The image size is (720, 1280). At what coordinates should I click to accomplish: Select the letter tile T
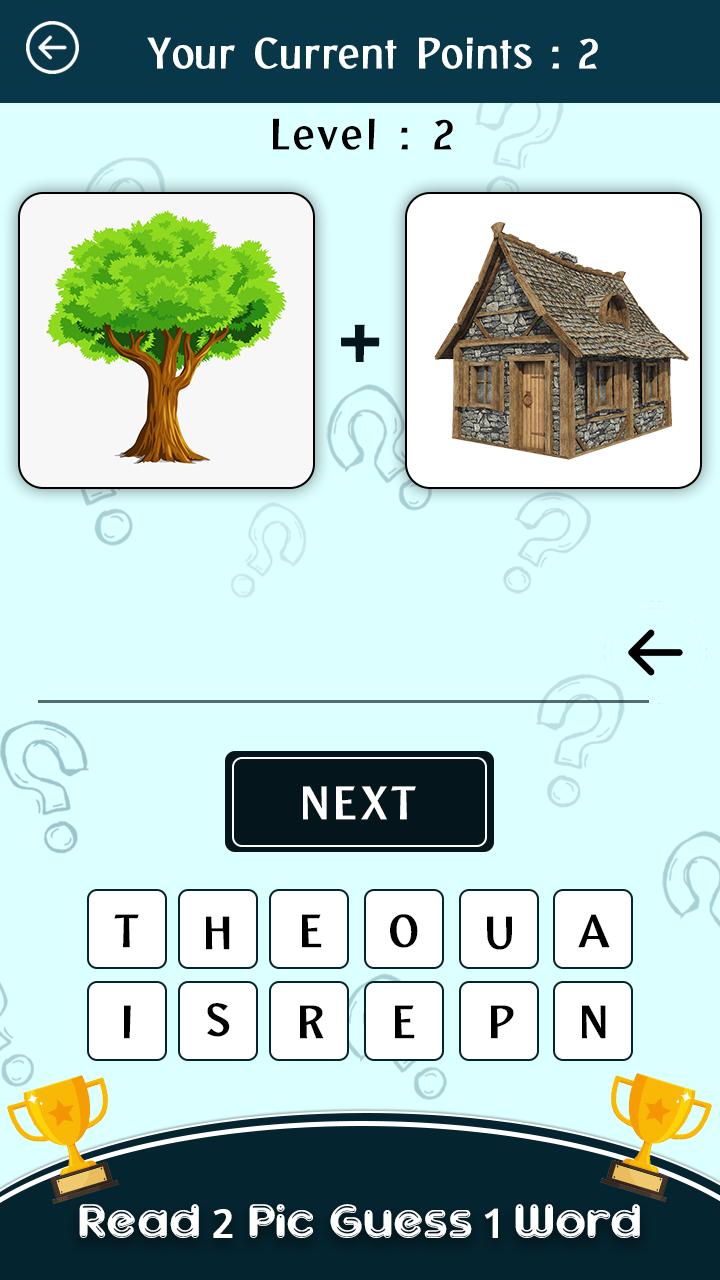(x=126, y=929)
